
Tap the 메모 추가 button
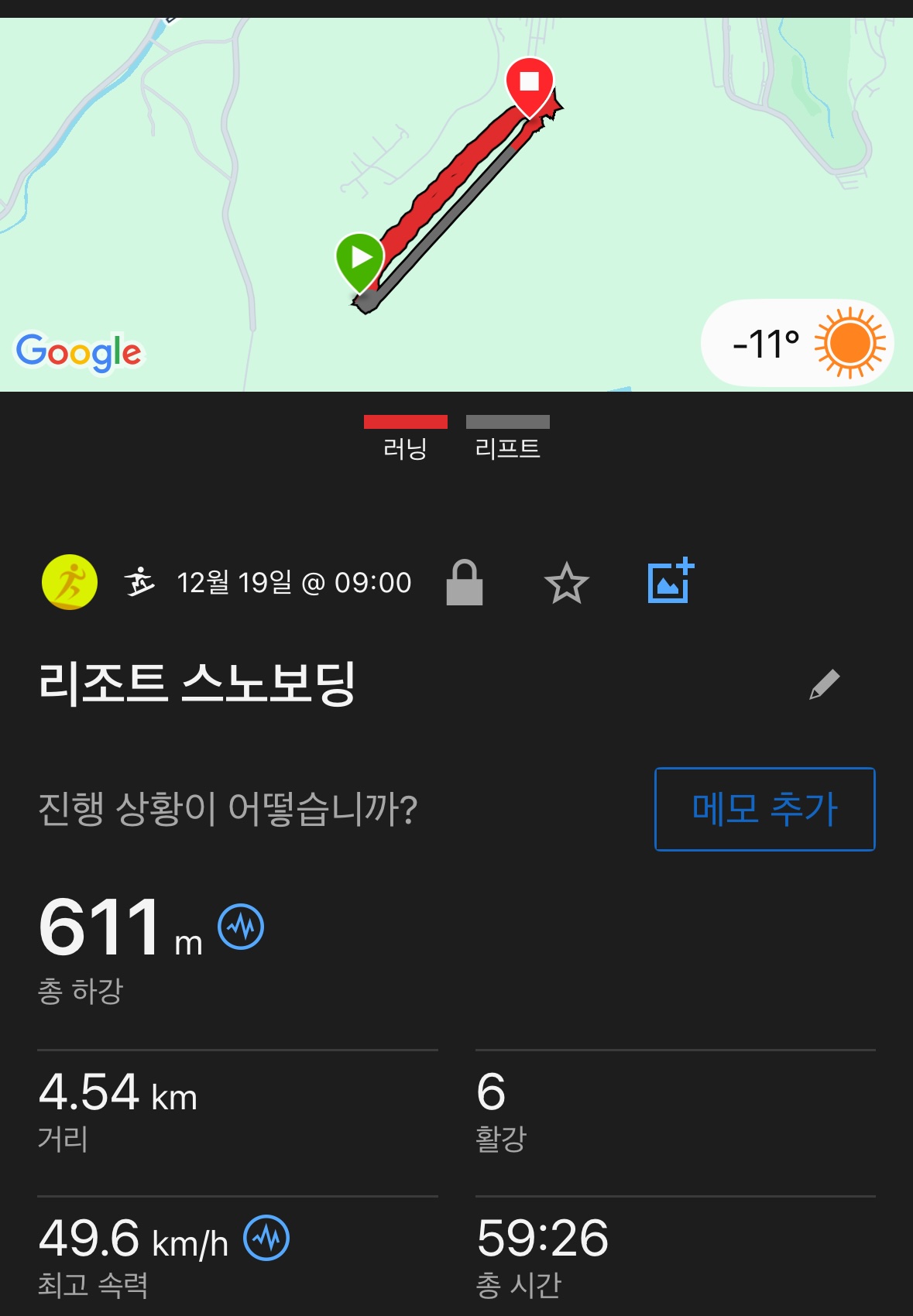(764, 809)
